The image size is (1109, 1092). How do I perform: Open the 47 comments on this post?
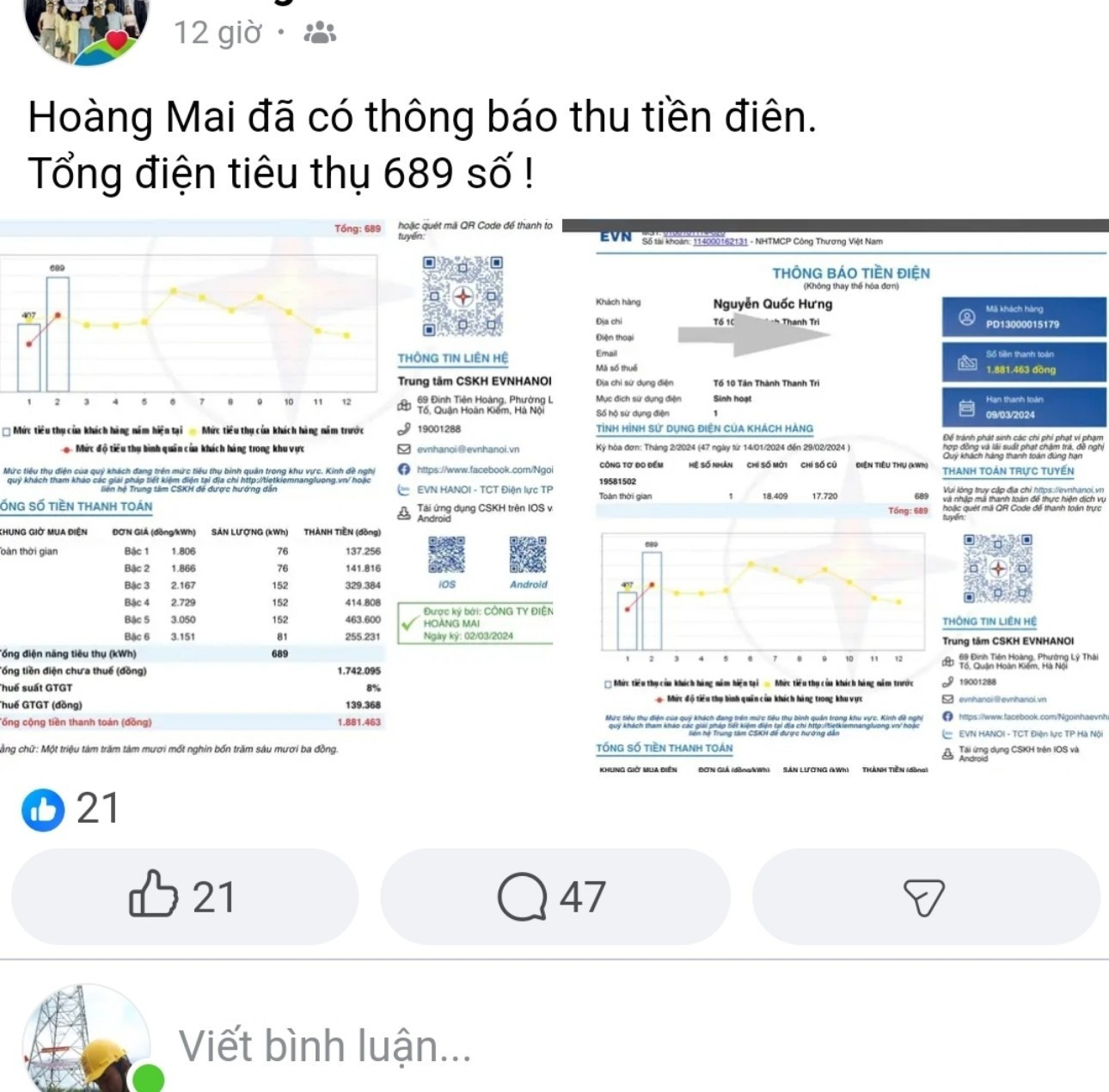click(x=554, y=897)
